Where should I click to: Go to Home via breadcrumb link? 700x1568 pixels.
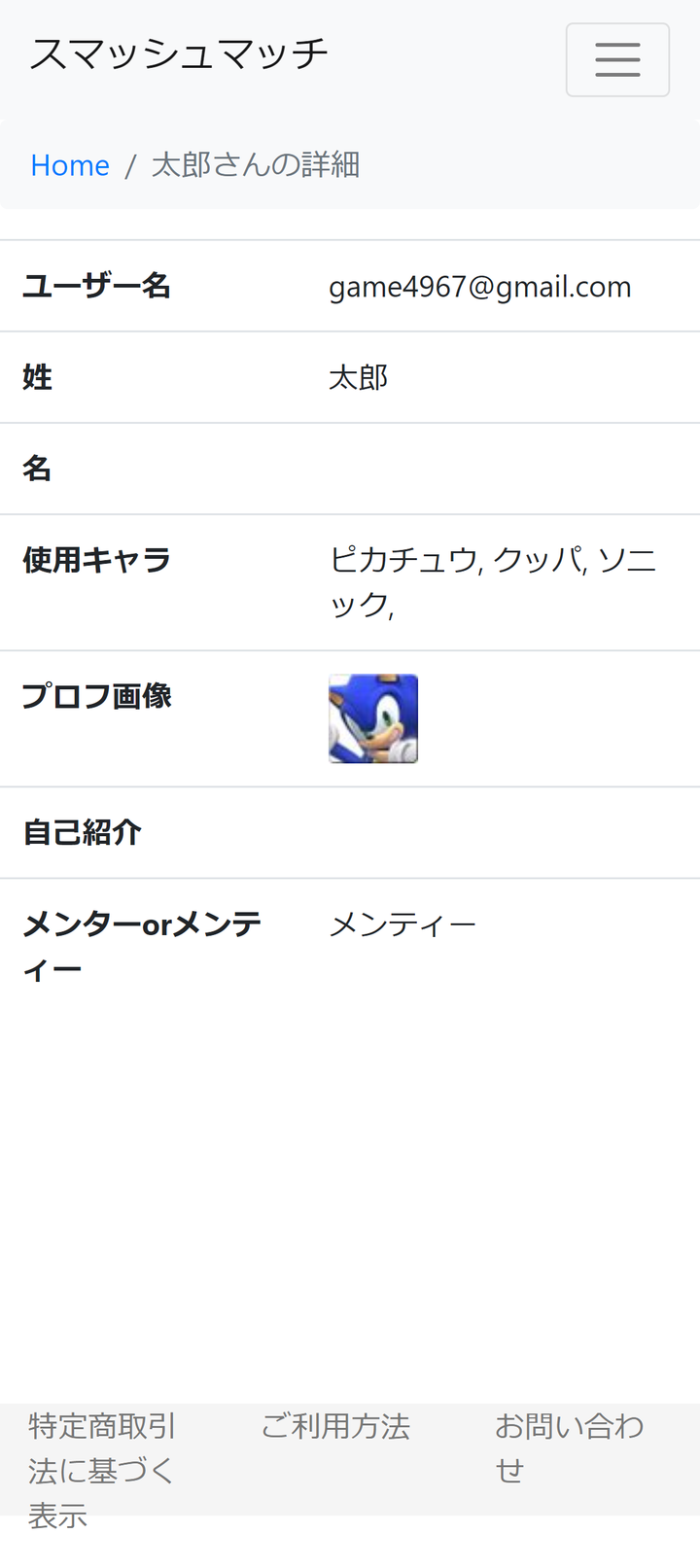click(x=70, y=165)
